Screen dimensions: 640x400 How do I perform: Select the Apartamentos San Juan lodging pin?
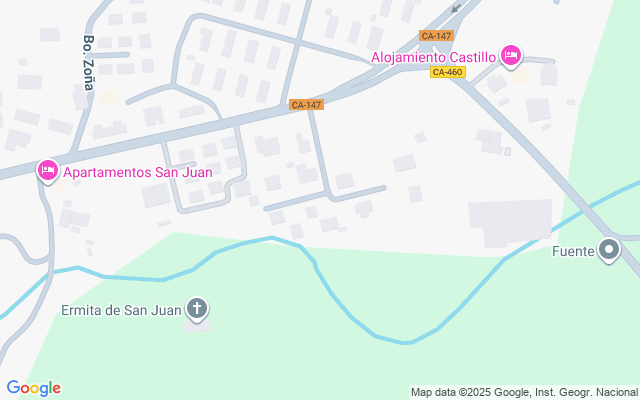(x=48, y=171)
